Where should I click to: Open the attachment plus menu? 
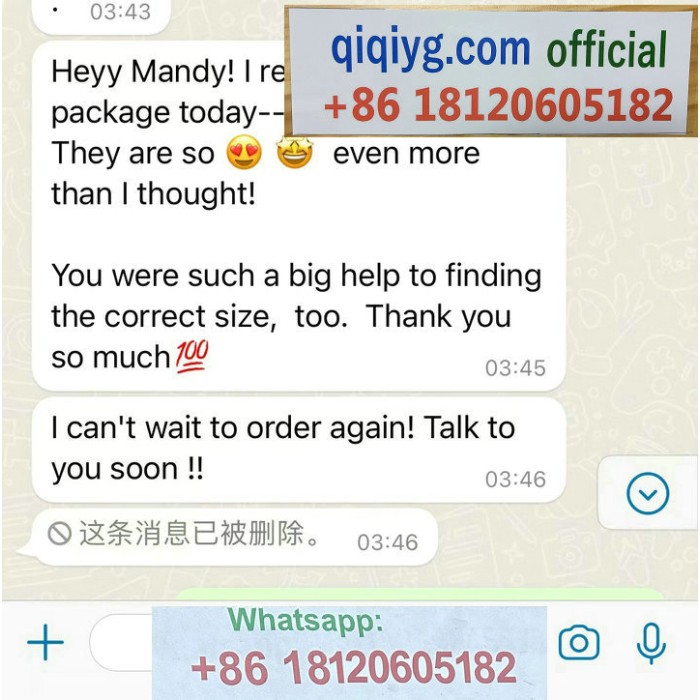click(x=45, y=643)
